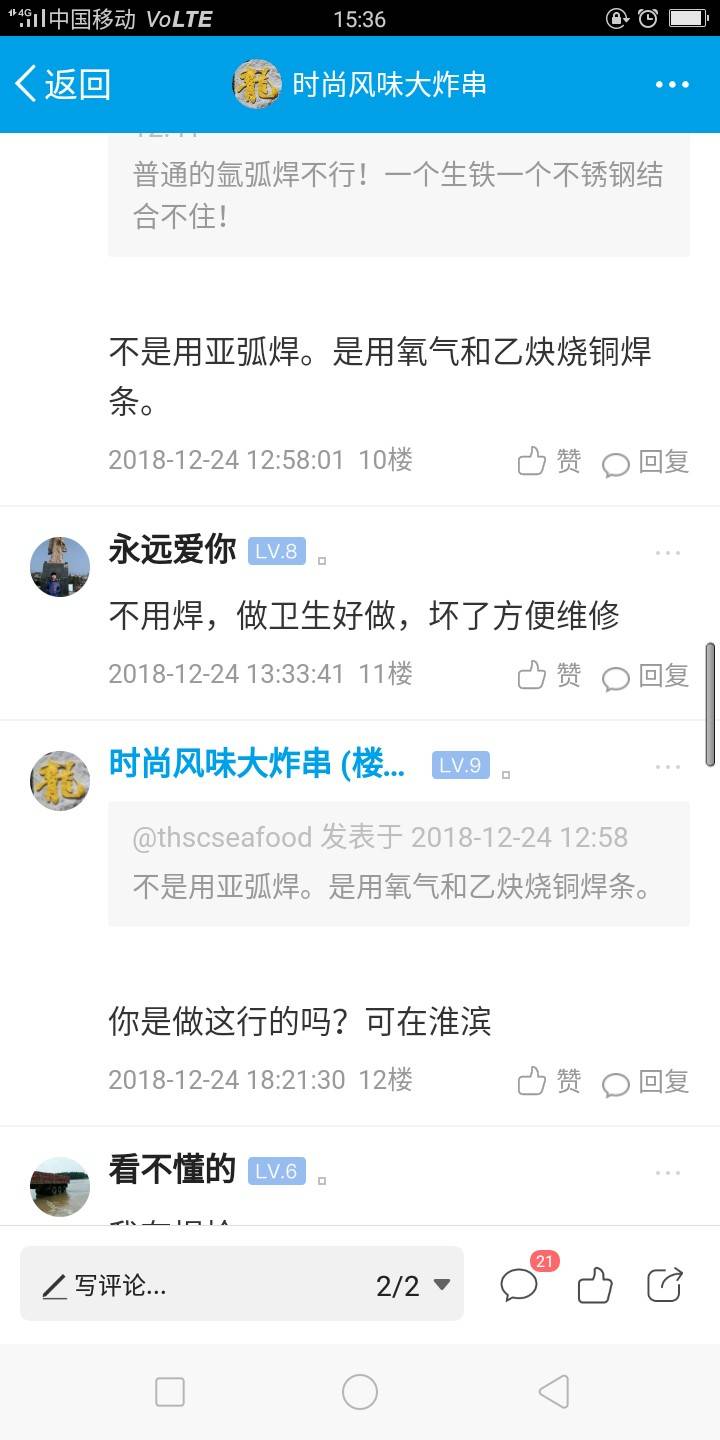The height and width of the screenshot is (1440, 720).
Task: Open the top-right overflow menu
Action: coord(672,85)
